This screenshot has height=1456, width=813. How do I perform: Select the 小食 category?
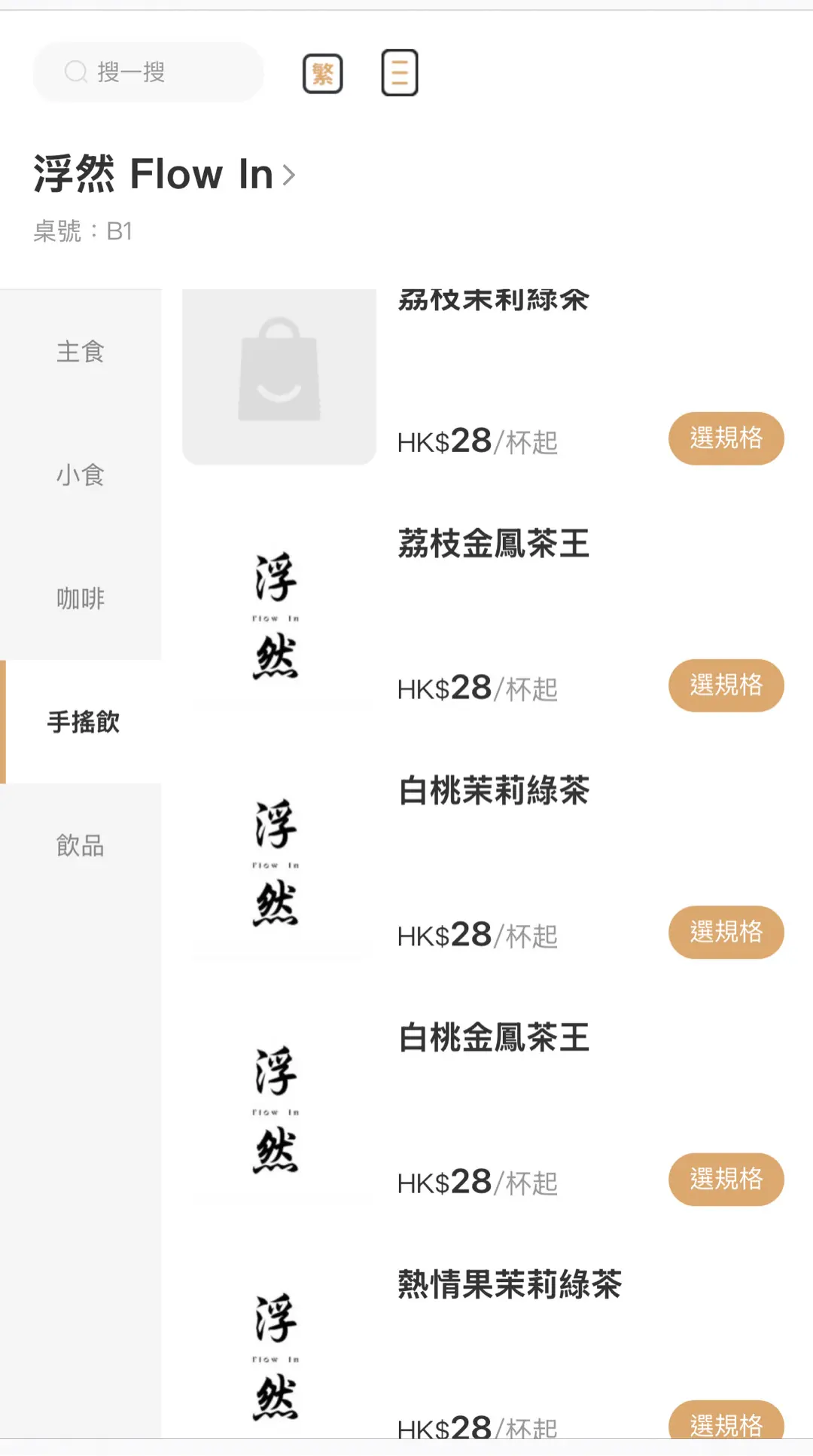click(81, 475)
